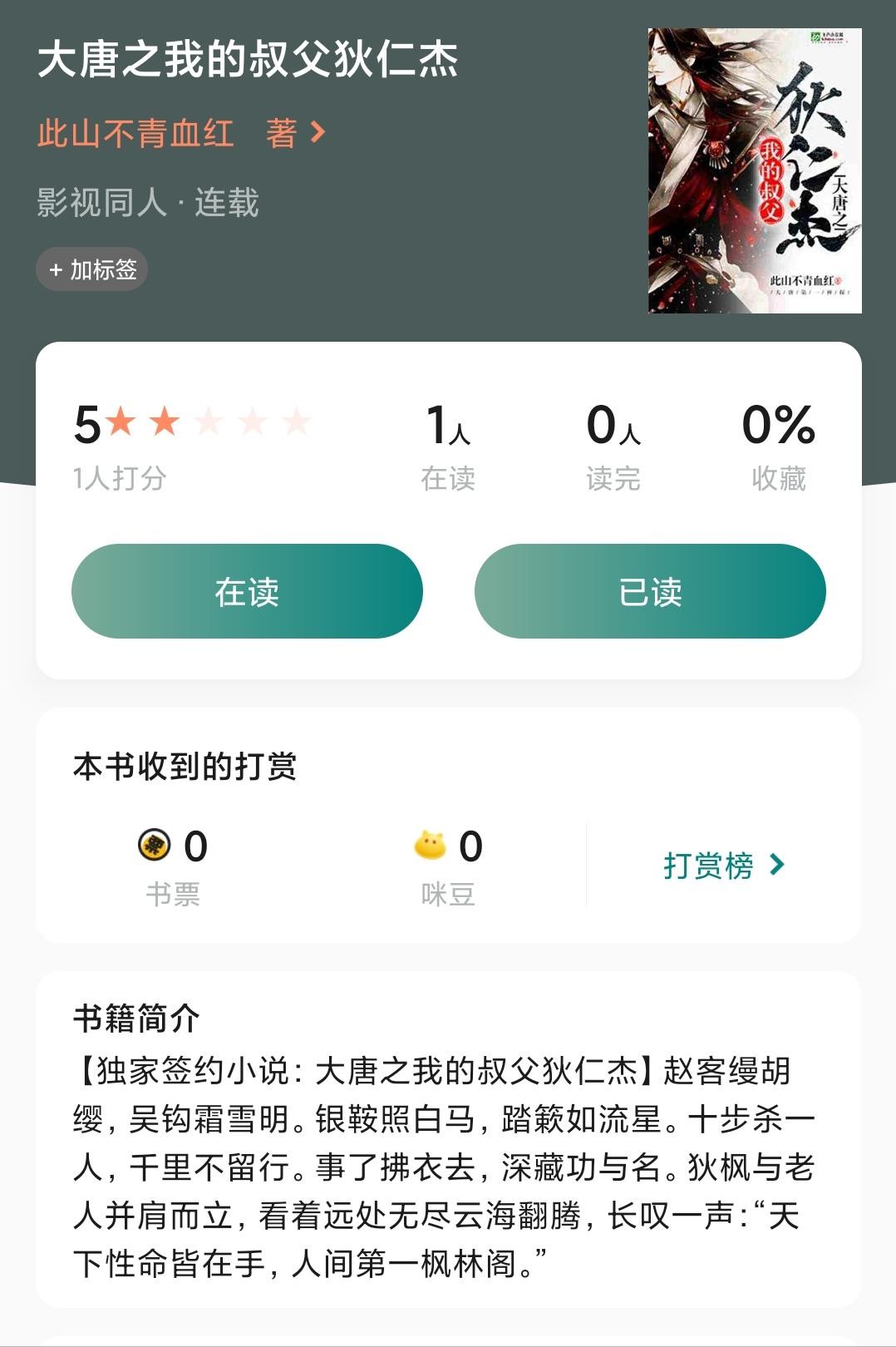Open the 打赏榜 ranking
Image resolution: width=896 pixels, height=1347 pixels.
pyautogui.click(x=723, y=866)
